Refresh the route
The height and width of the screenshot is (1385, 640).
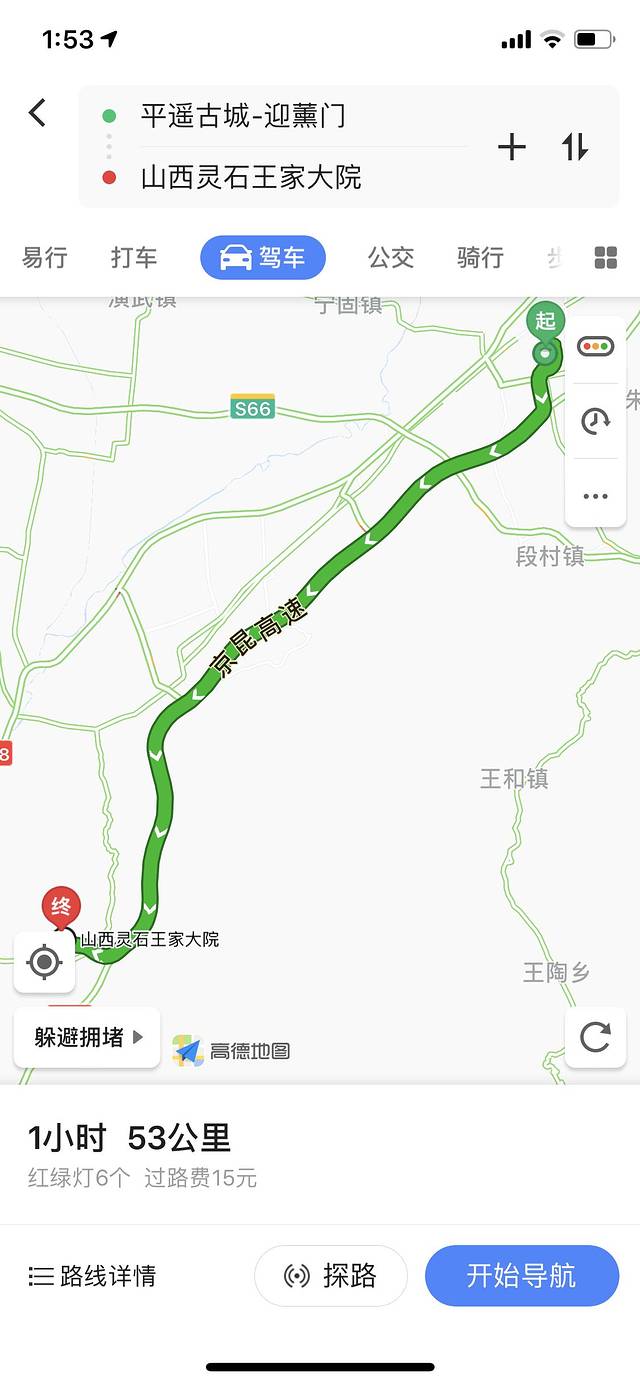[x=595, y=1038]
